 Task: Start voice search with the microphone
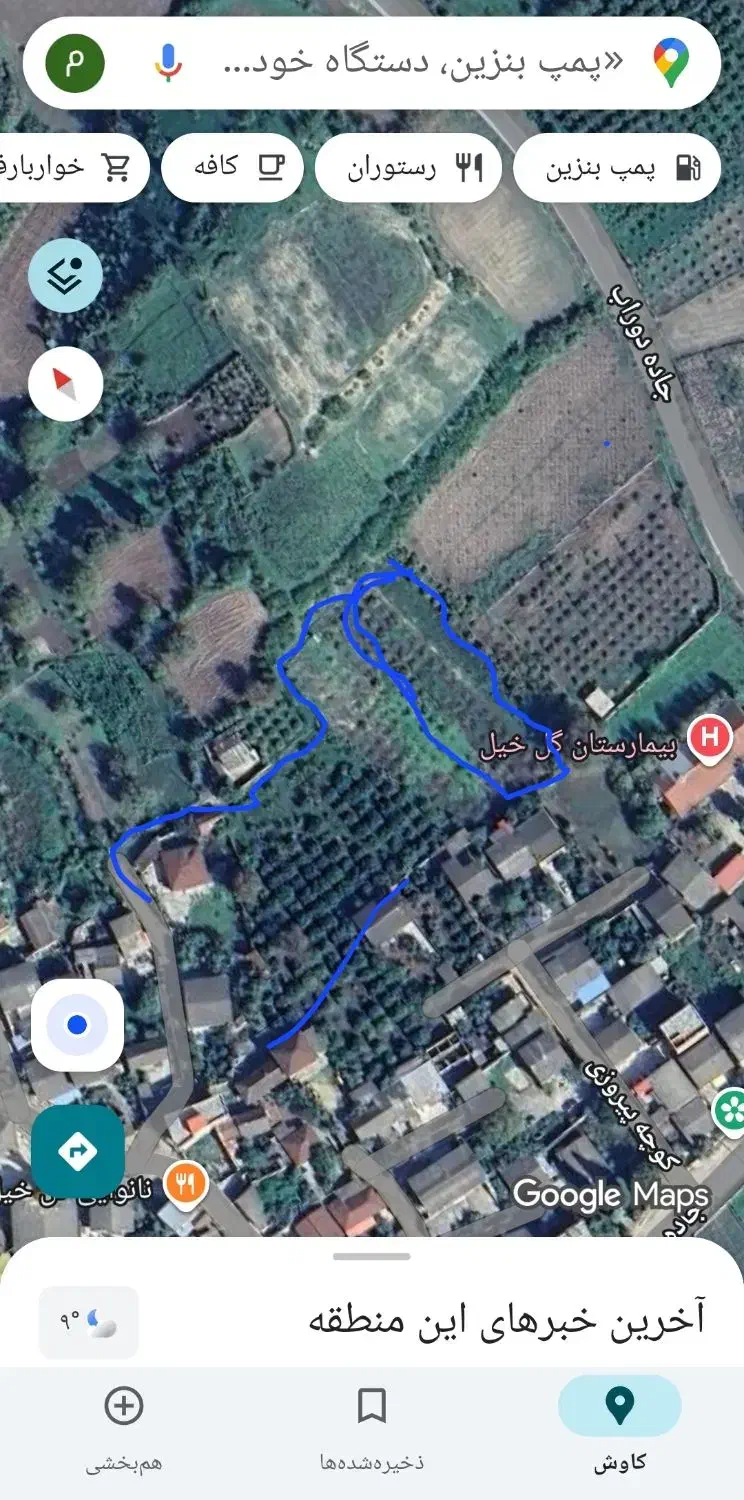[168, 62]
